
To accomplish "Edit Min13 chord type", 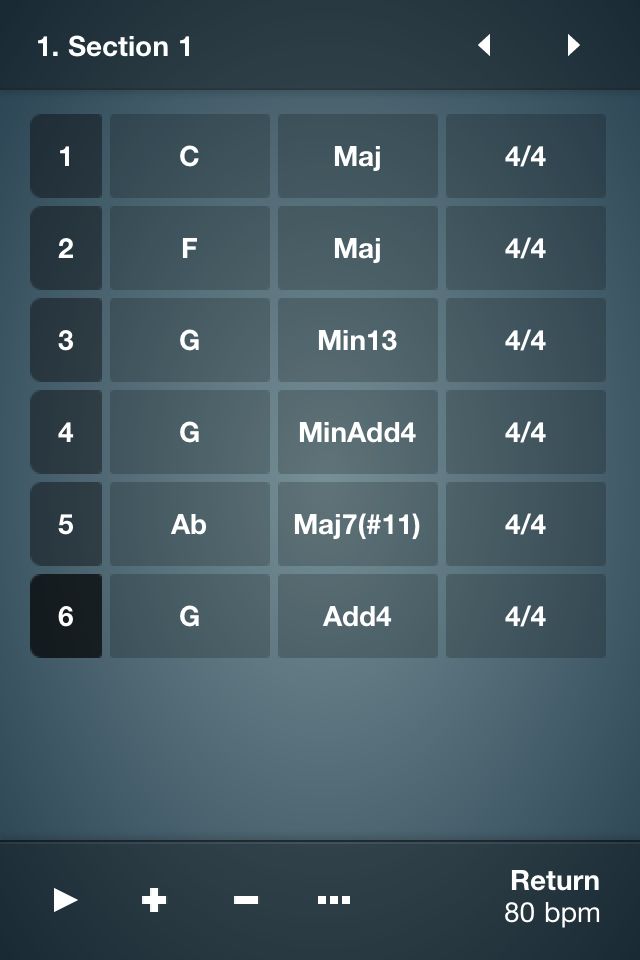I will [x=357, y=340].
